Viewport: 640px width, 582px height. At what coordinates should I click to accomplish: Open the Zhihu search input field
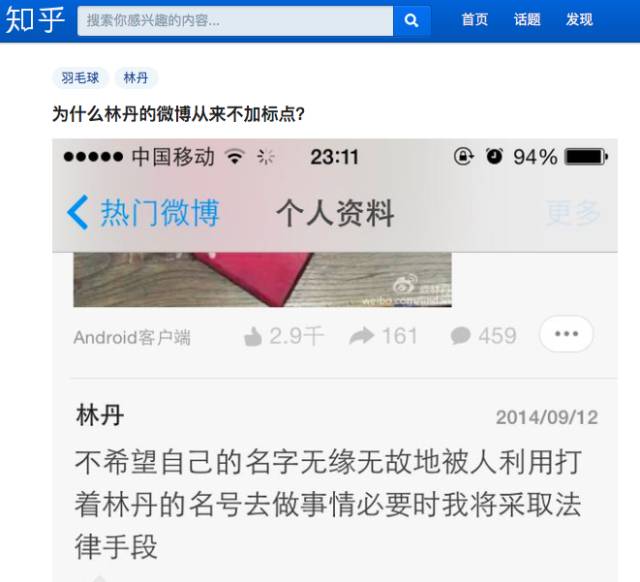pos(235,20)
